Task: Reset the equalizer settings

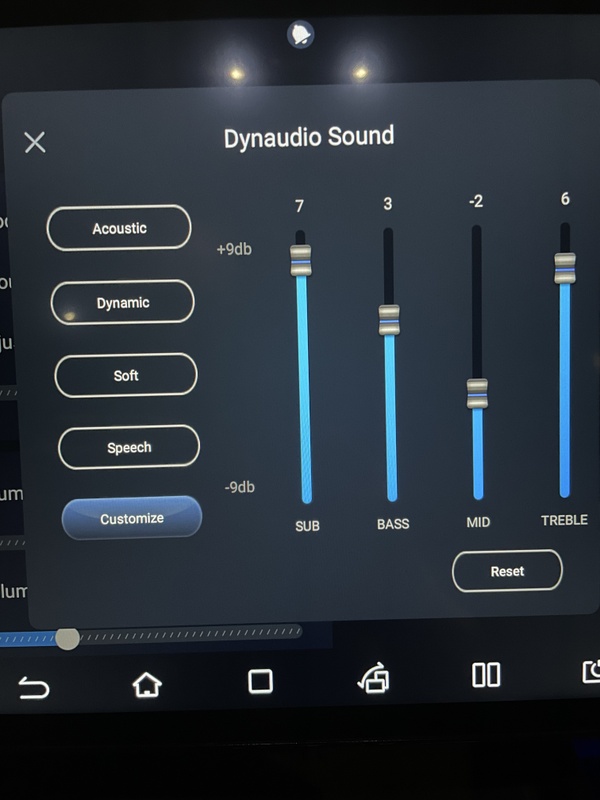Action: coord(507,571)
